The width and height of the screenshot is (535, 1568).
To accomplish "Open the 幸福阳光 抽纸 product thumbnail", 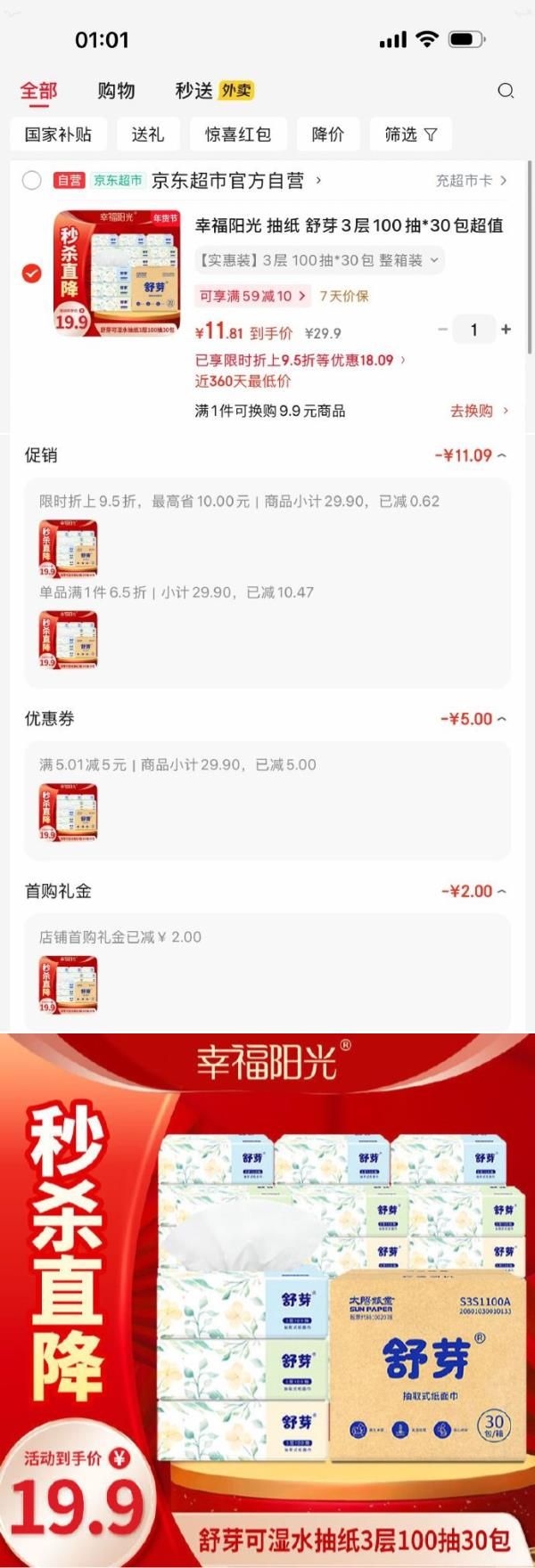I will 117,274.
